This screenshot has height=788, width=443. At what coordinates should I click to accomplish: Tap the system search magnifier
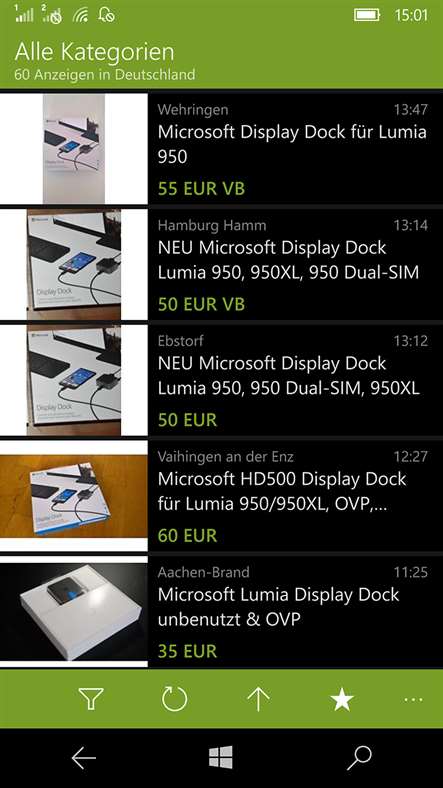coord(359,758)
